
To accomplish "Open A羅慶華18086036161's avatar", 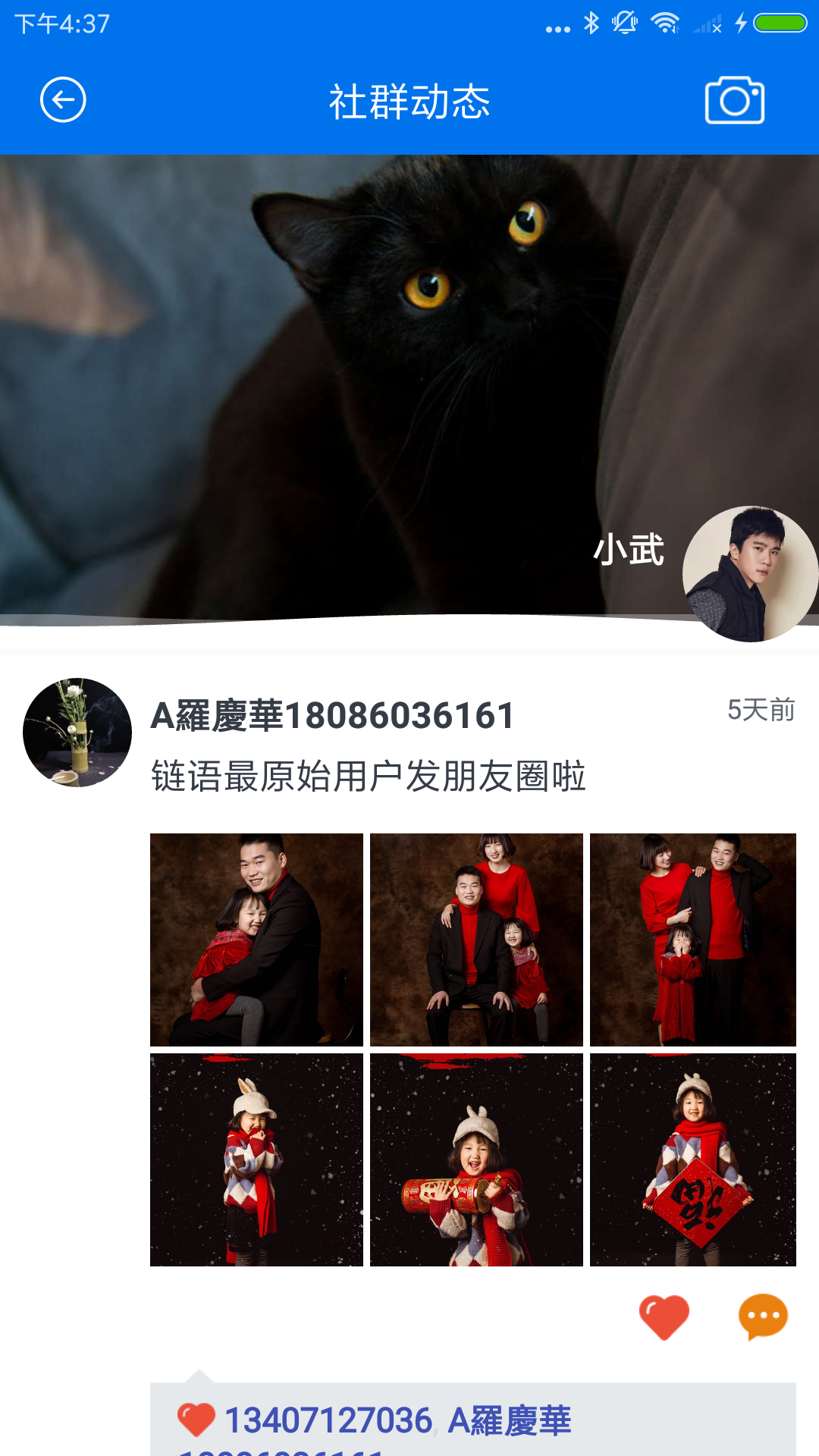I will click(77, 733).
